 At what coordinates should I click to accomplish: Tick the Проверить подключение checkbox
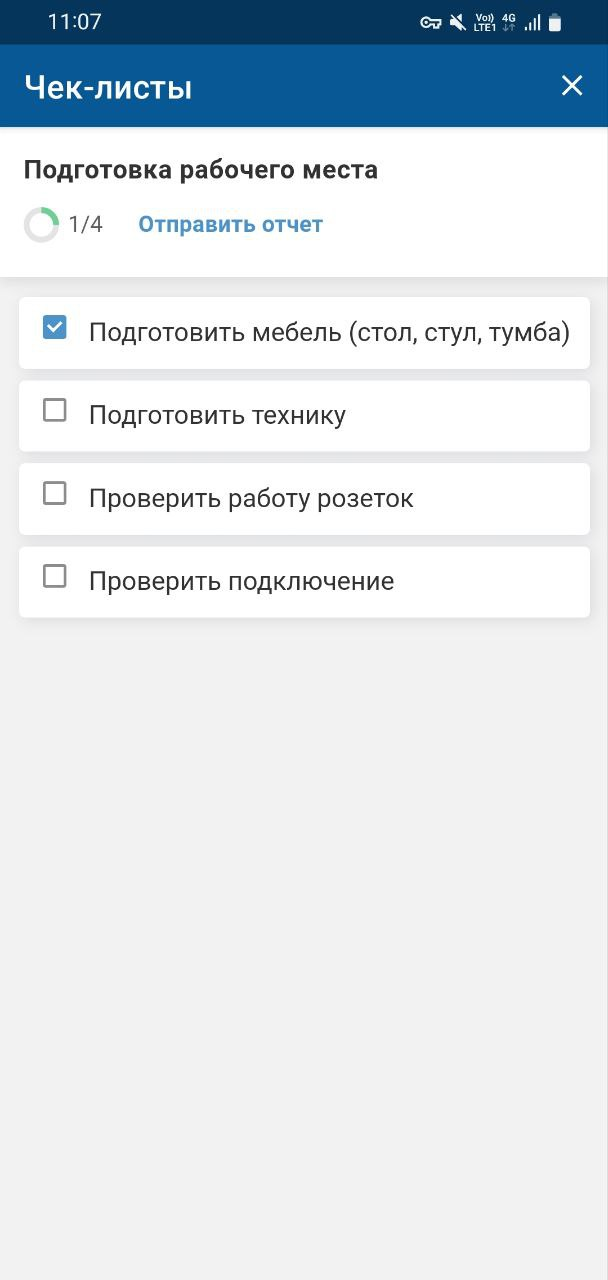coord(55,576)
